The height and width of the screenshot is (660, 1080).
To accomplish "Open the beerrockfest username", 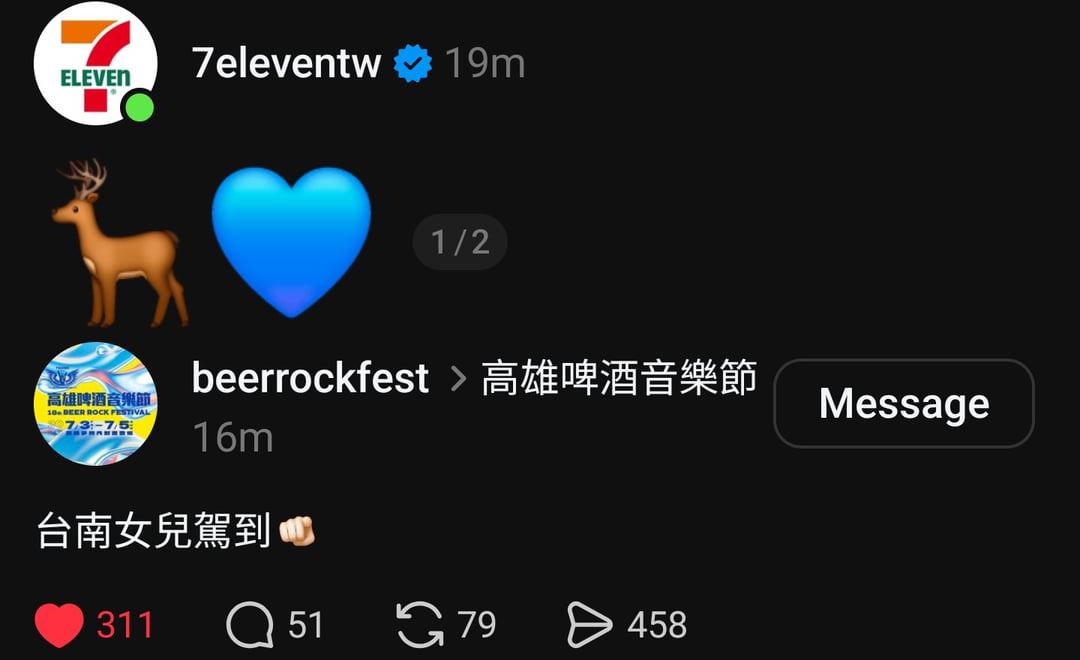I will pos(310,379).
